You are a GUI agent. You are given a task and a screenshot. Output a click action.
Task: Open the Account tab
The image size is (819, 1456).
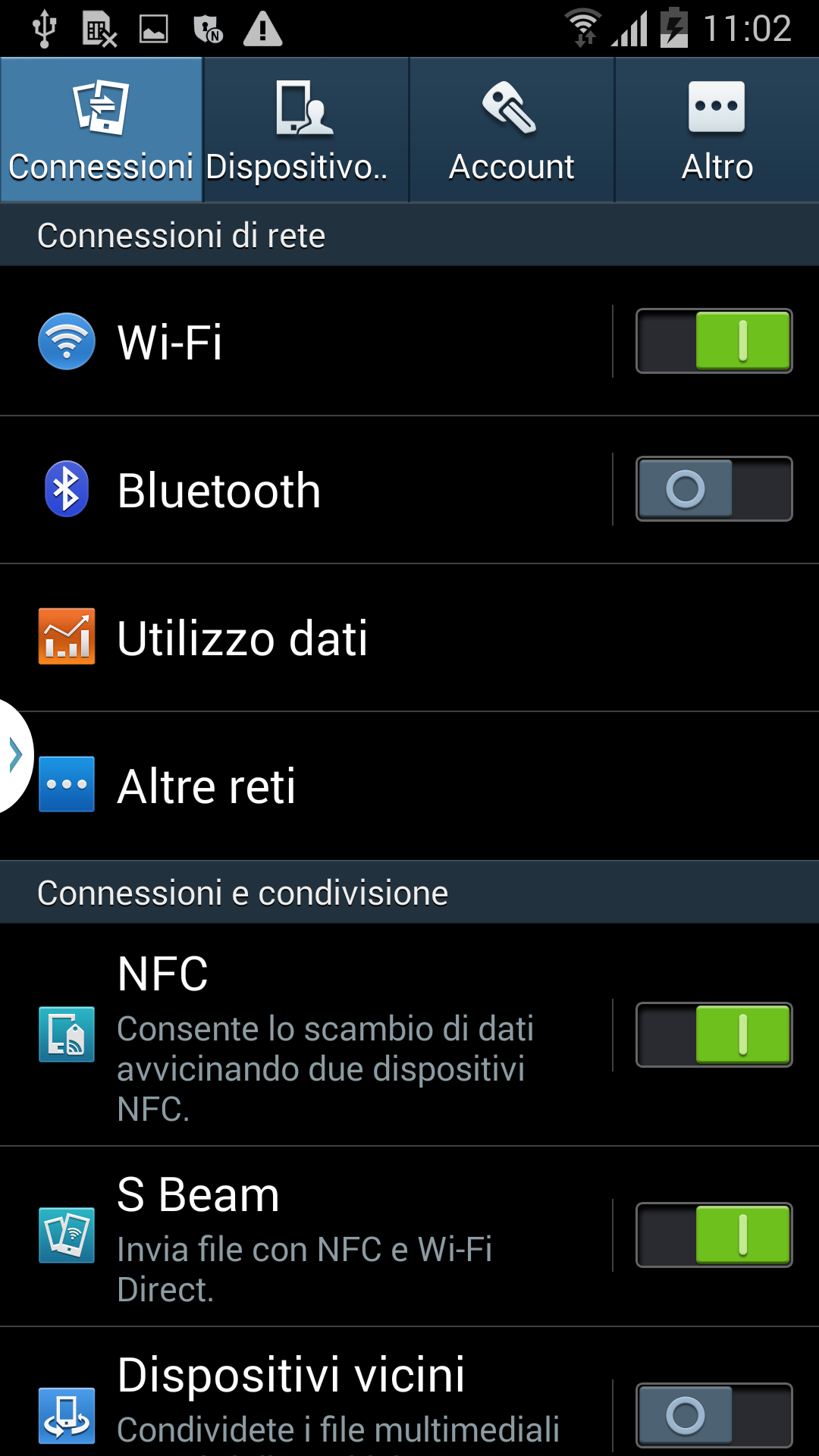512,130
